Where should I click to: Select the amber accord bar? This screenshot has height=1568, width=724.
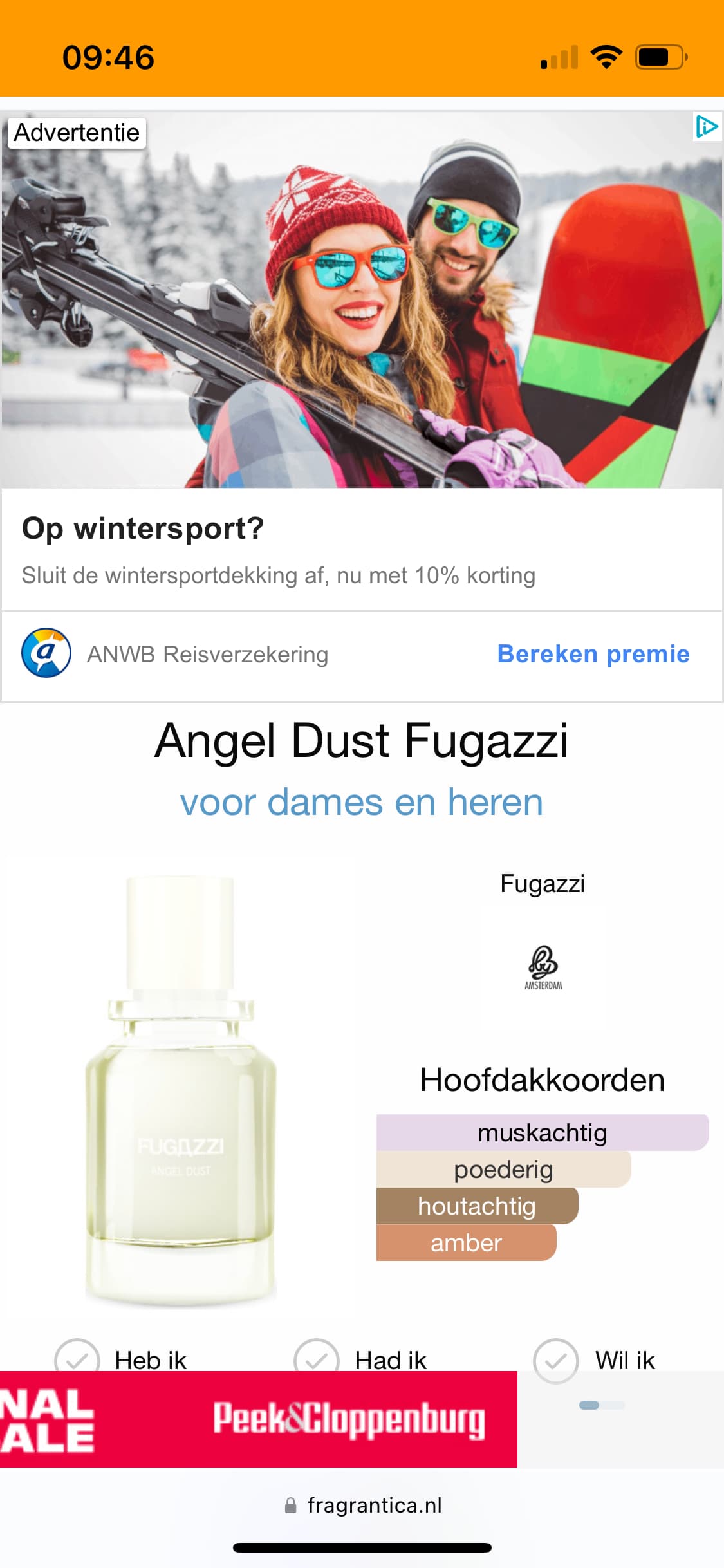pyautogui.click(x=466, y=1242)
